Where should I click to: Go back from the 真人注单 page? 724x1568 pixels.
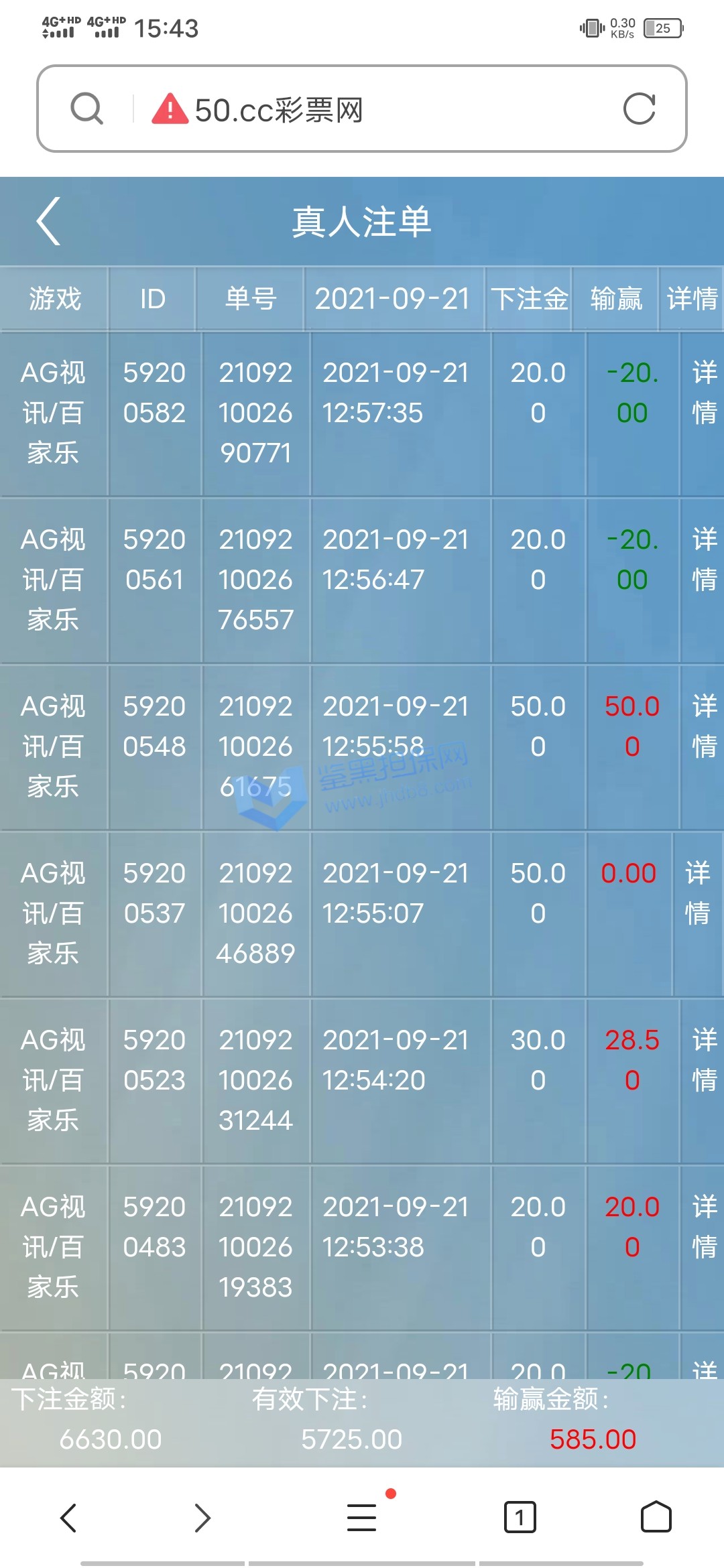(x=49, y=221)
